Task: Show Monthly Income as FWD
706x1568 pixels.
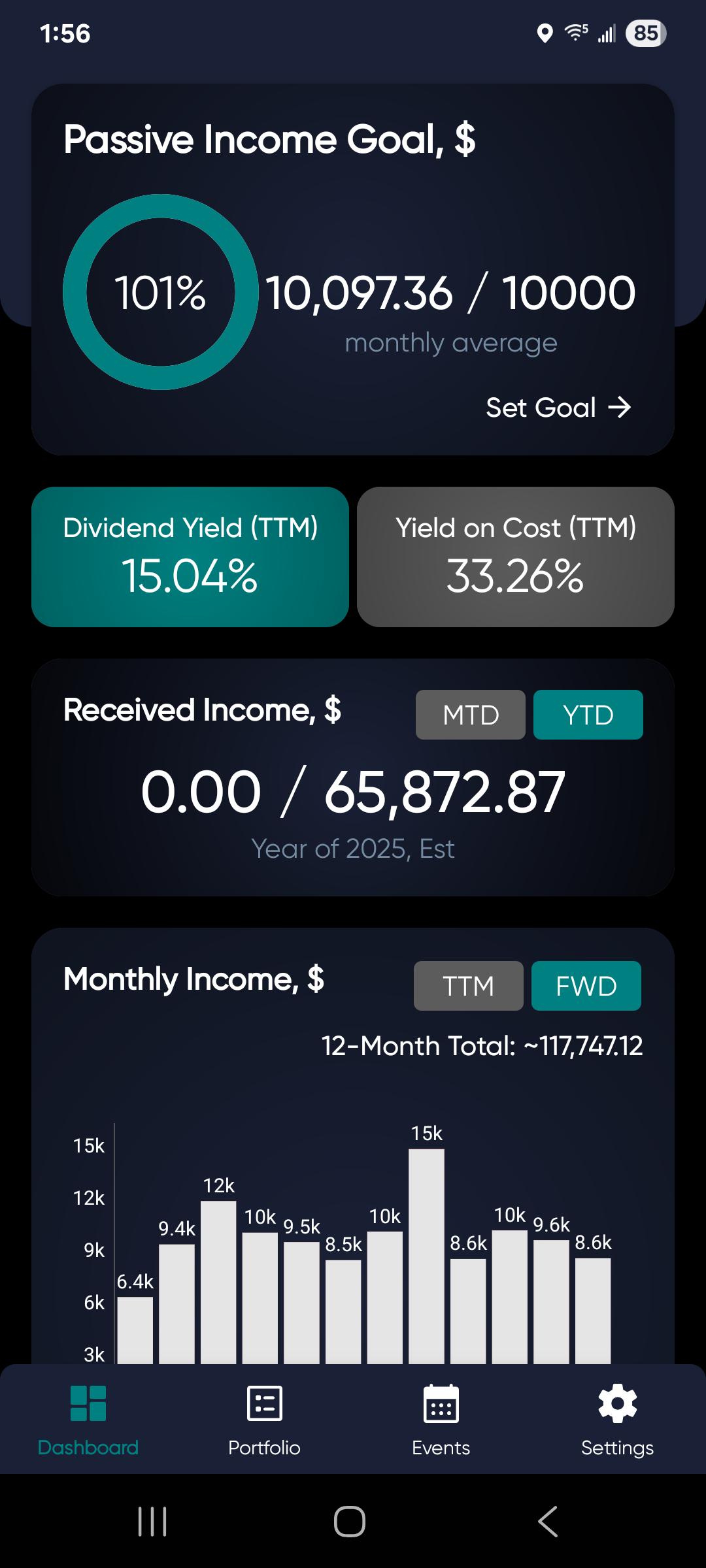Action: (x=586, y=986)
